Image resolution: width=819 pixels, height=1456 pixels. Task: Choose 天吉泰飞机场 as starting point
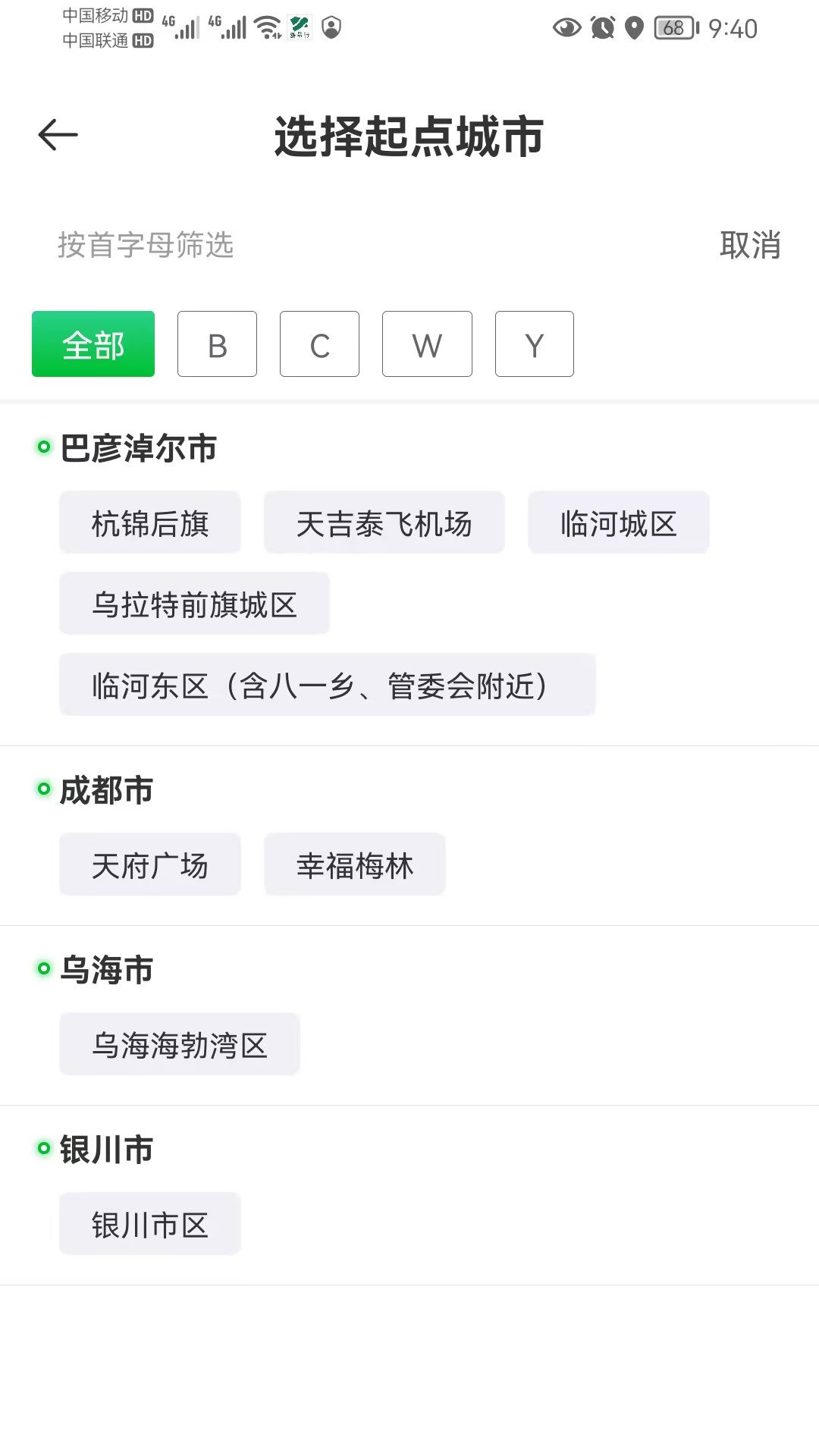pyautogui.click(x=384, y=522)
